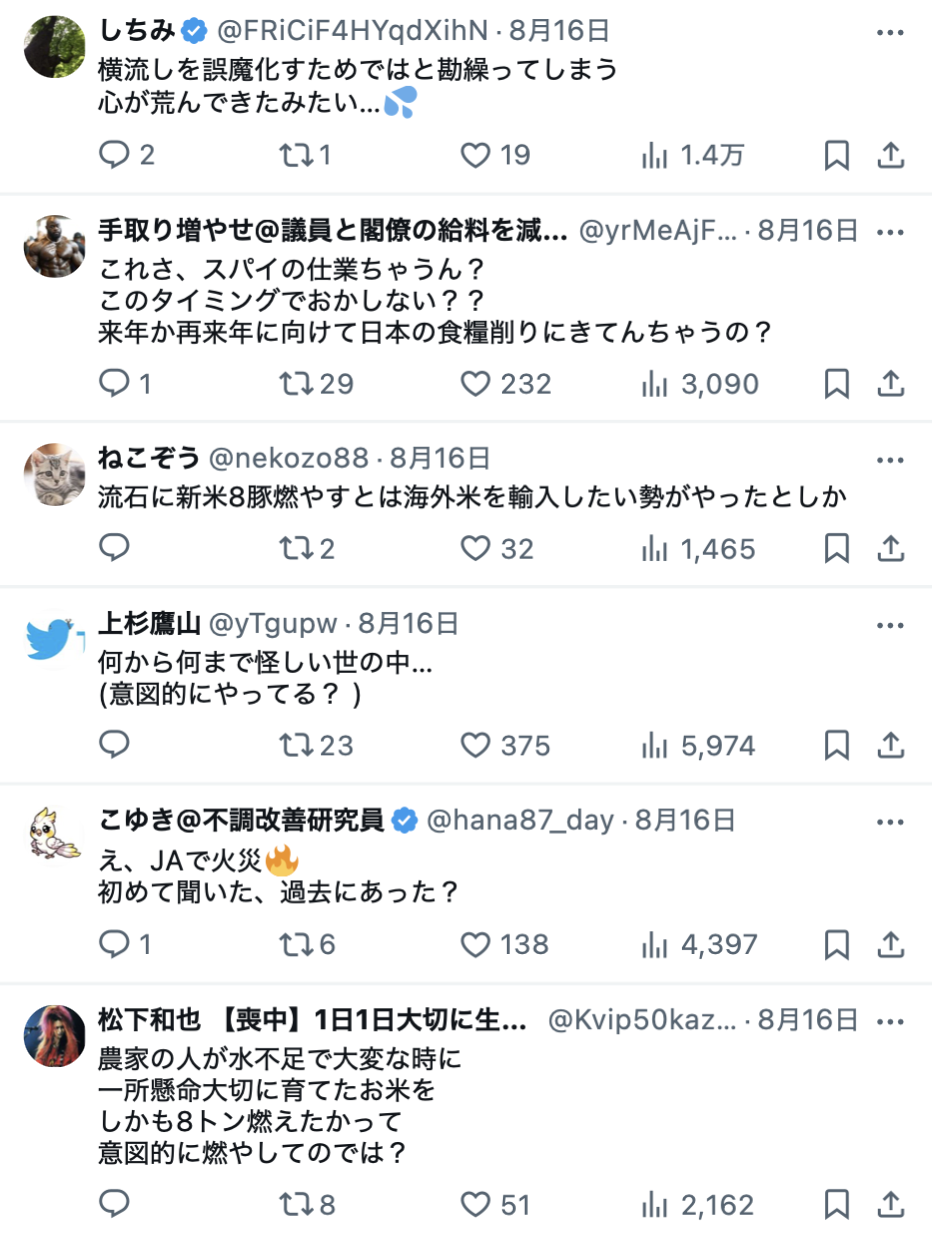Reply to 上杉鷹山's tweet

pyautogui.click(x=116, y=745)
